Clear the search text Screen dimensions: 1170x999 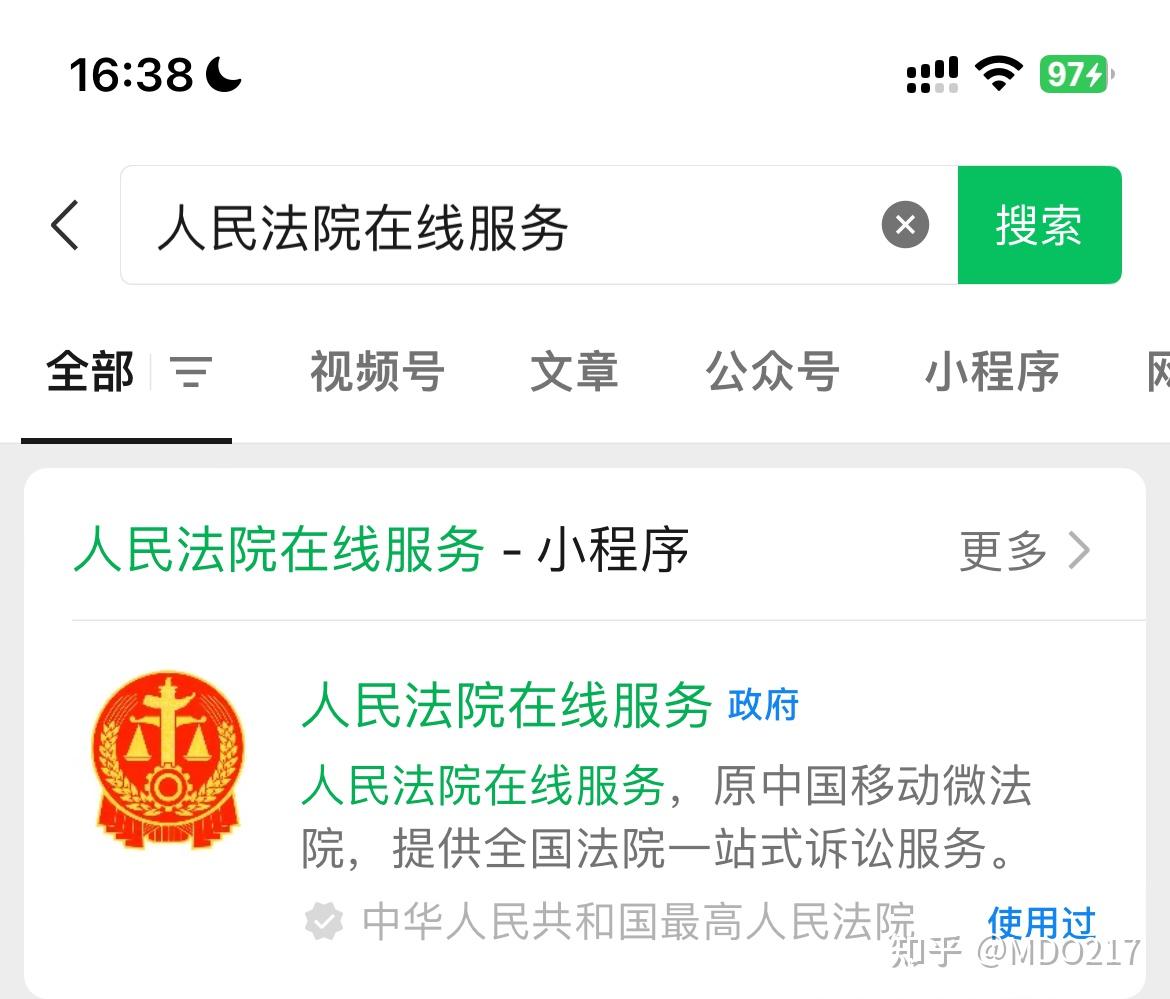click(x=905, y=225)
